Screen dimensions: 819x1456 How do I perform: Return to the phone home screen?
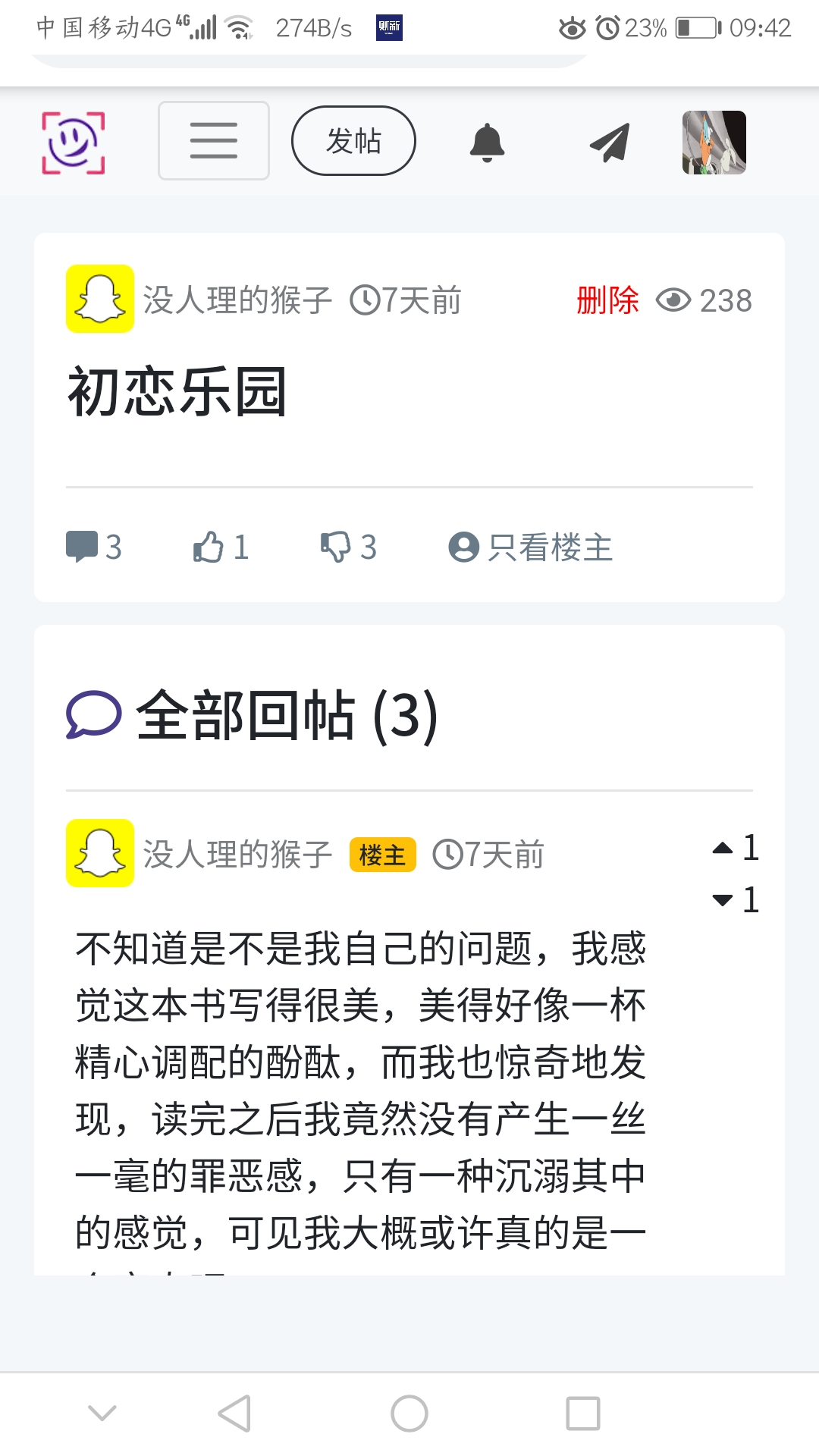coord(409,1414)
